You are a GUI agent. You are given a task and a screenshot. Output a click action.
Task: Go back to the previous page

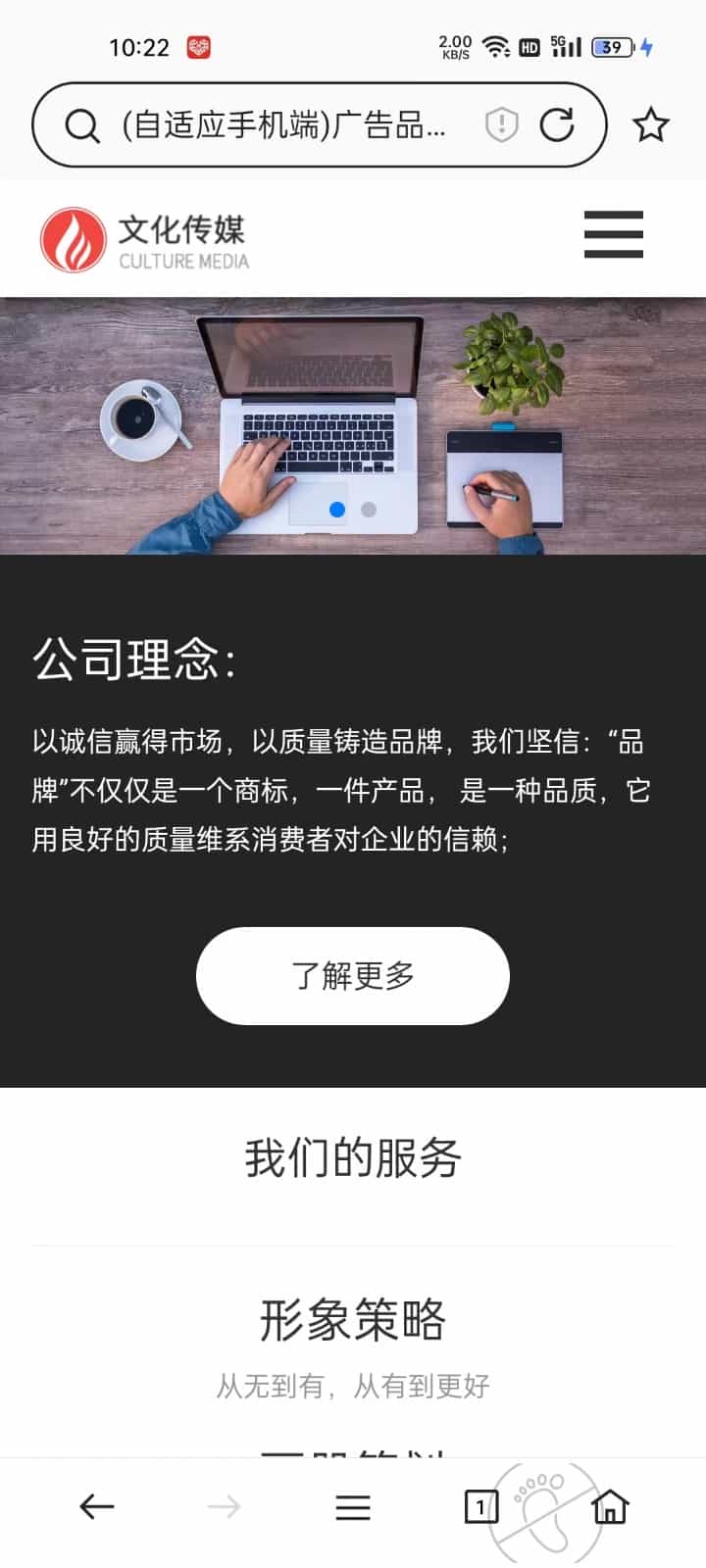point(97,1506)
